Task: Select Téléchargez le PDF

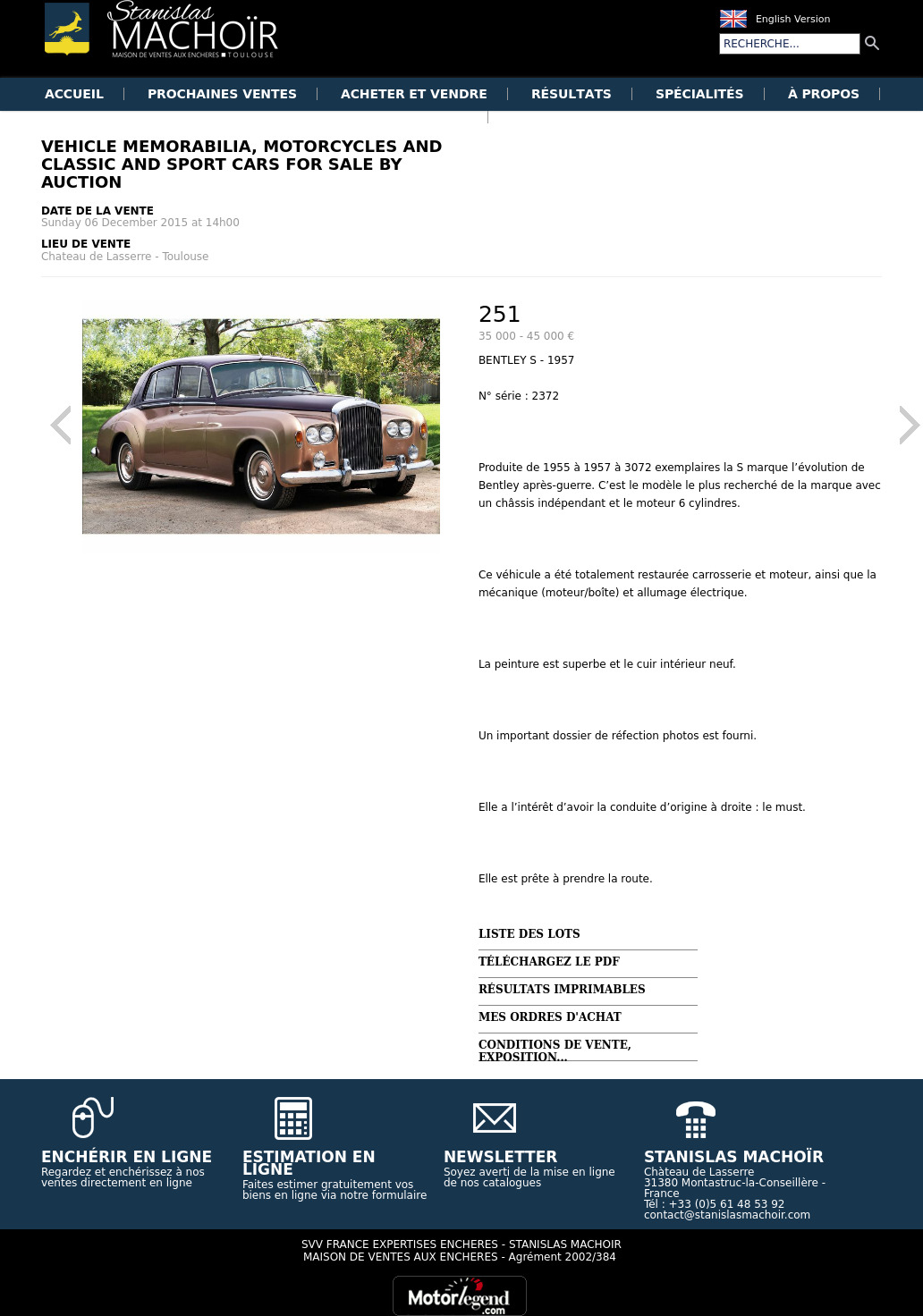Action: pyautogui.click(x=549, y=961)
